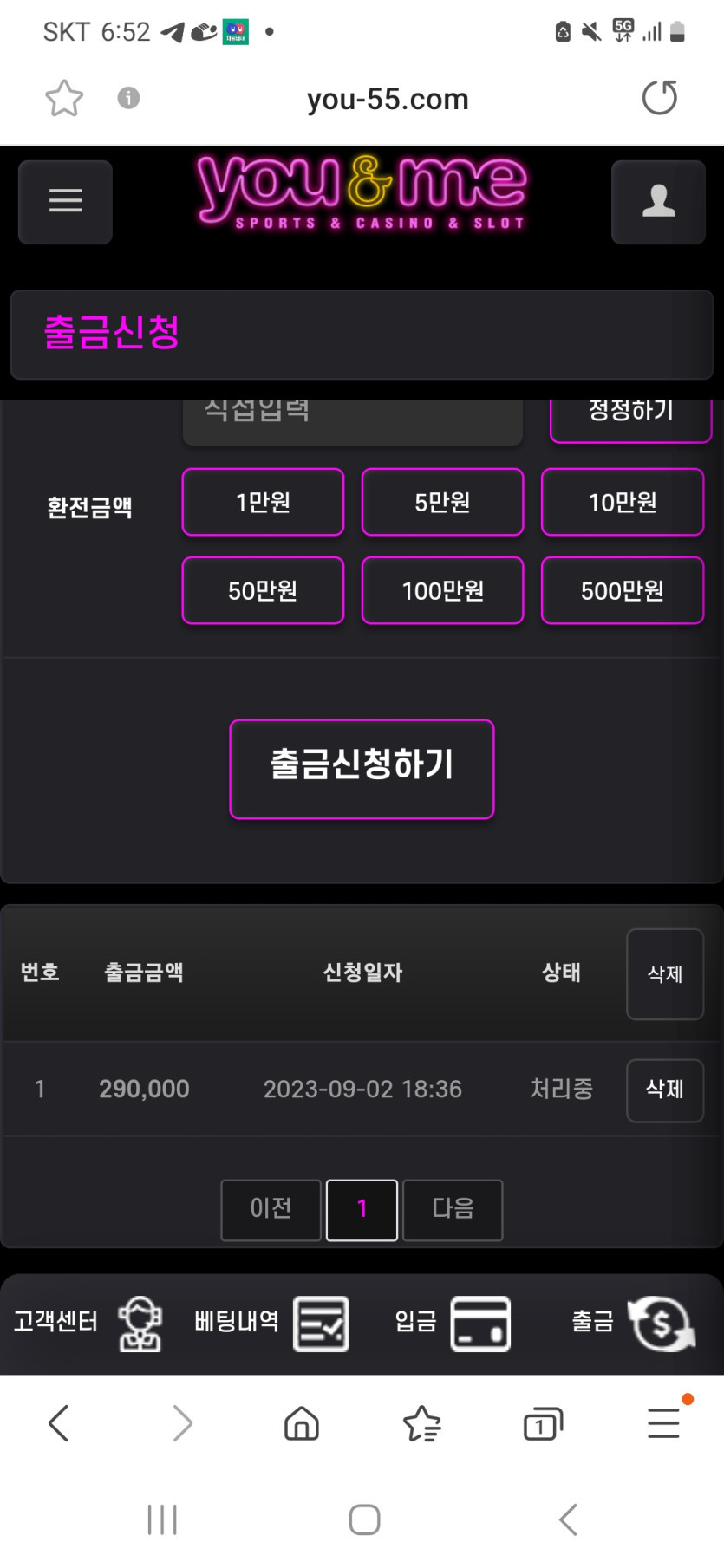Tap the 정정하기 button
Viewport: 724px width, 1568px height.
630,414
